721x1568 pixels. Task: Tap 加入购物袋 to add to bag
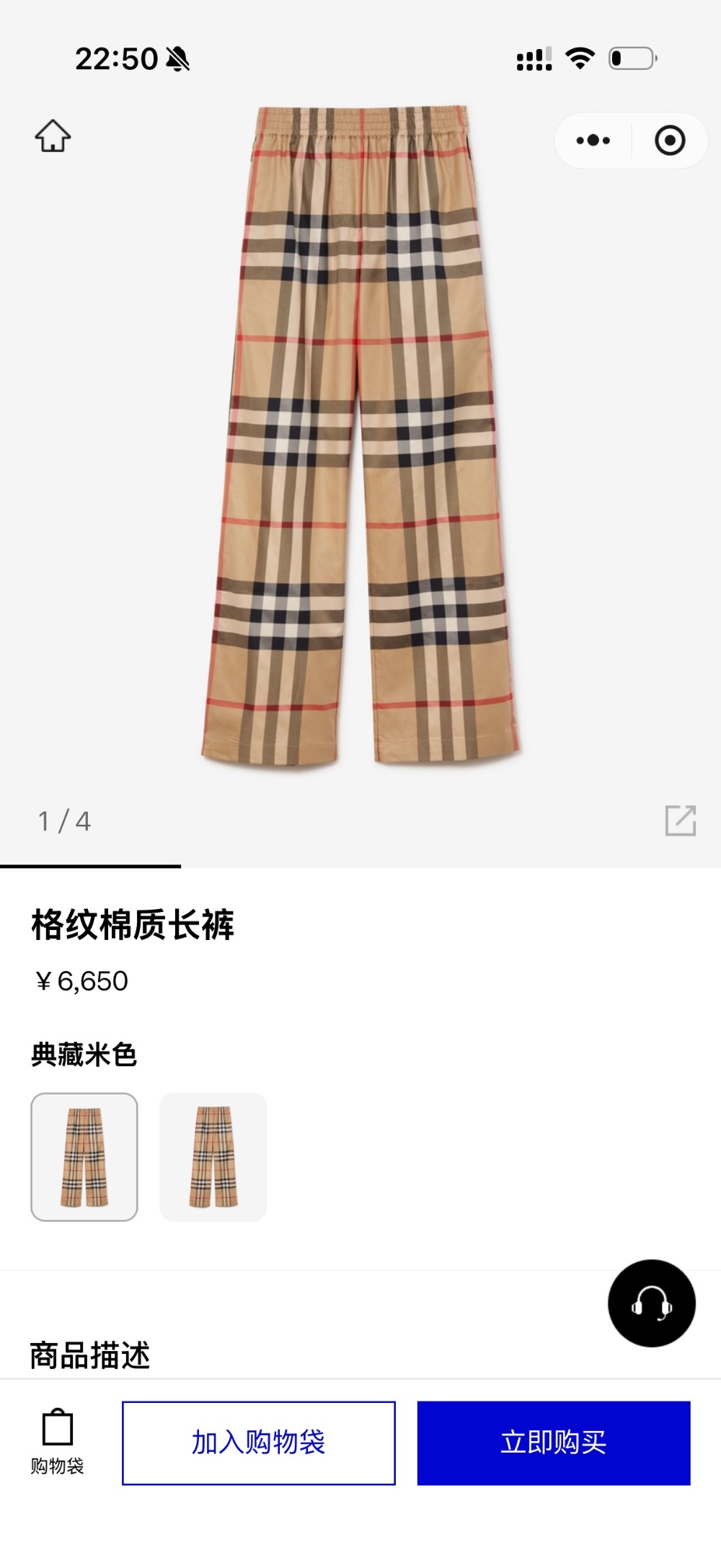click(259, 1443)
